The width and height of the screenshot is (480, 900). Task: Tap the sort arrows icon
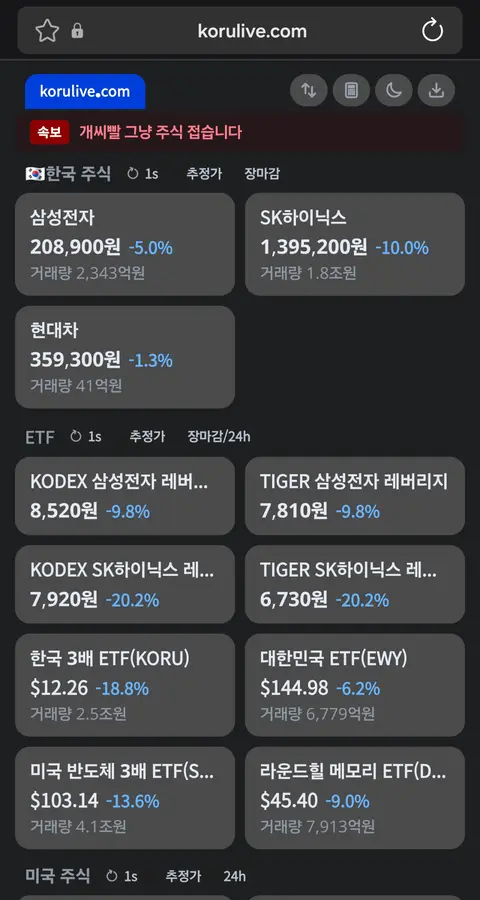pyautogui.click(x=309, y=91)
